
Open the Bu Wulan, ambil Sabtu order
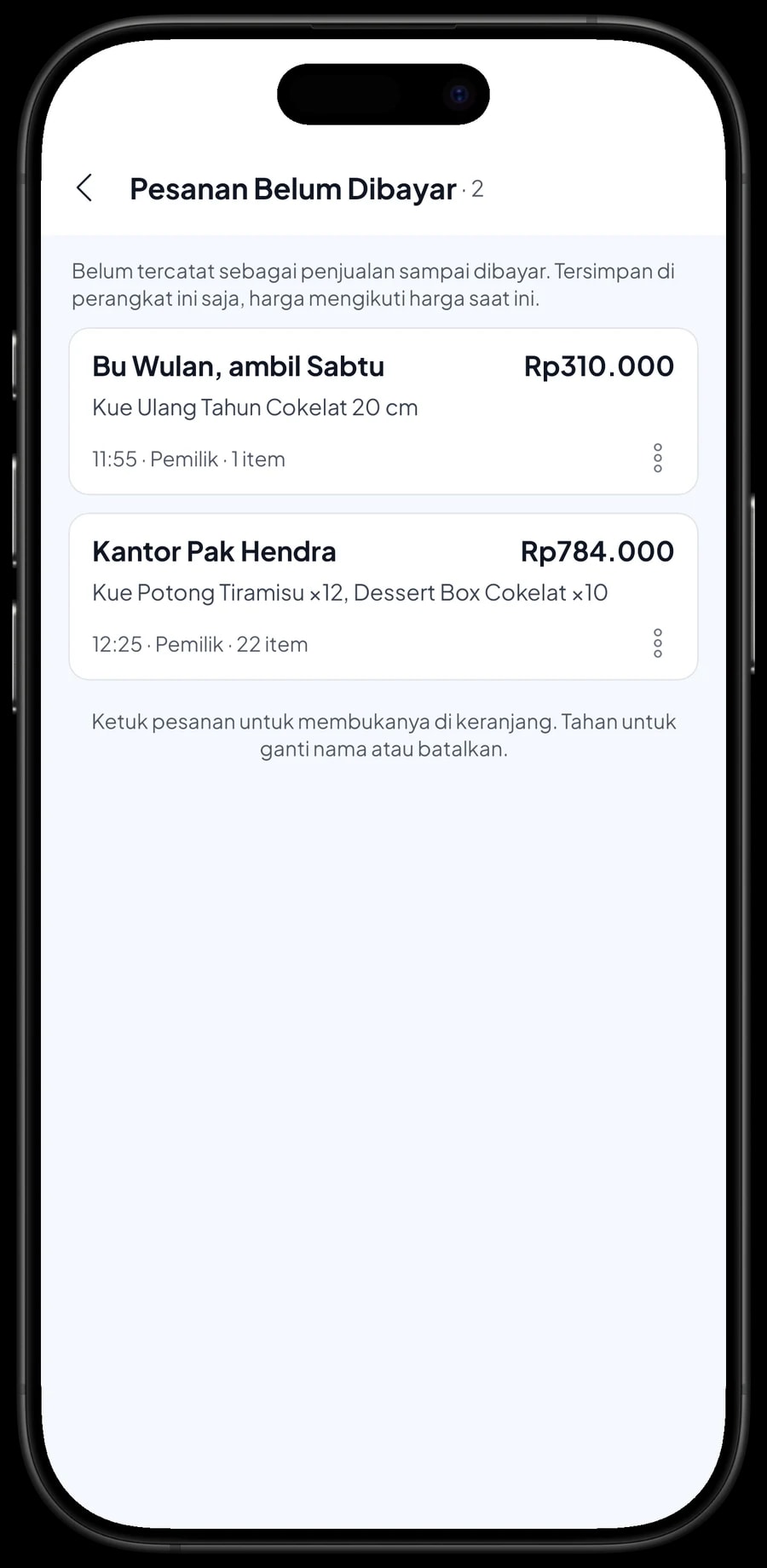click(x=383, y=412)
